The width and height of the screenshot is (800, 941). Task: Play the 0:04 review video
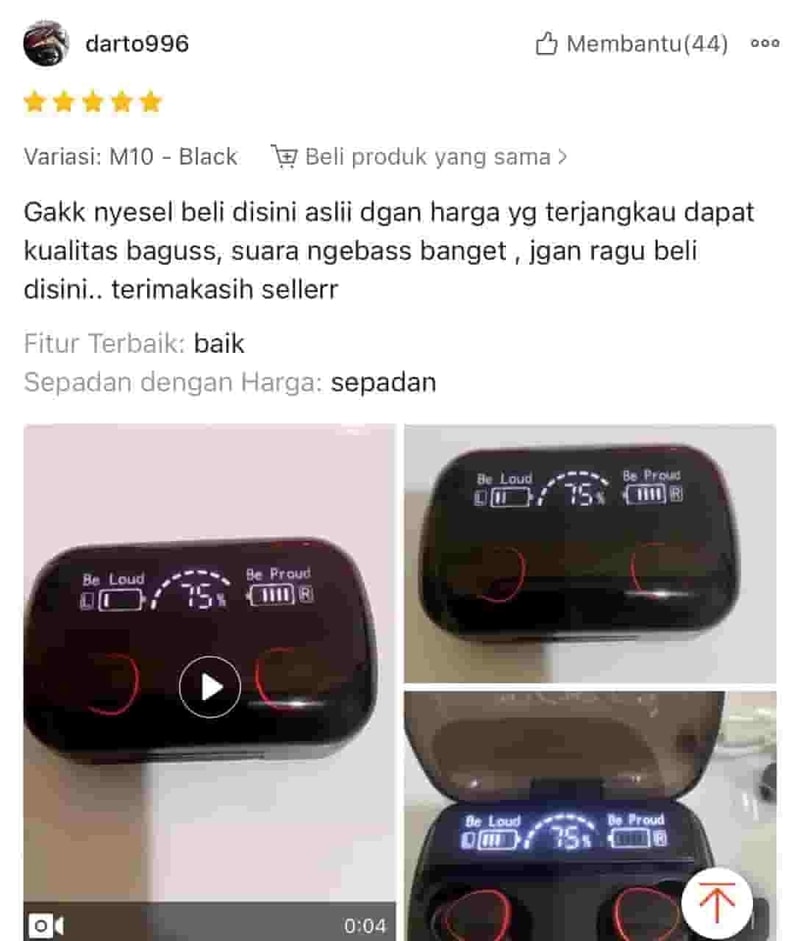(x=209, y=686)
